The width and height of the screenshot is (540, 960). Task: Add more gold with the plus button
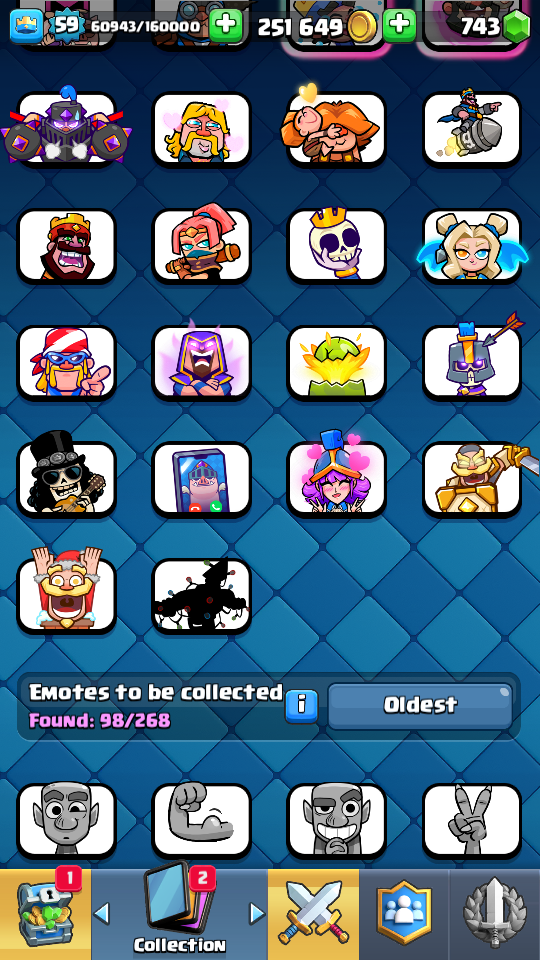pyautogui.click(x=399, y=25)
